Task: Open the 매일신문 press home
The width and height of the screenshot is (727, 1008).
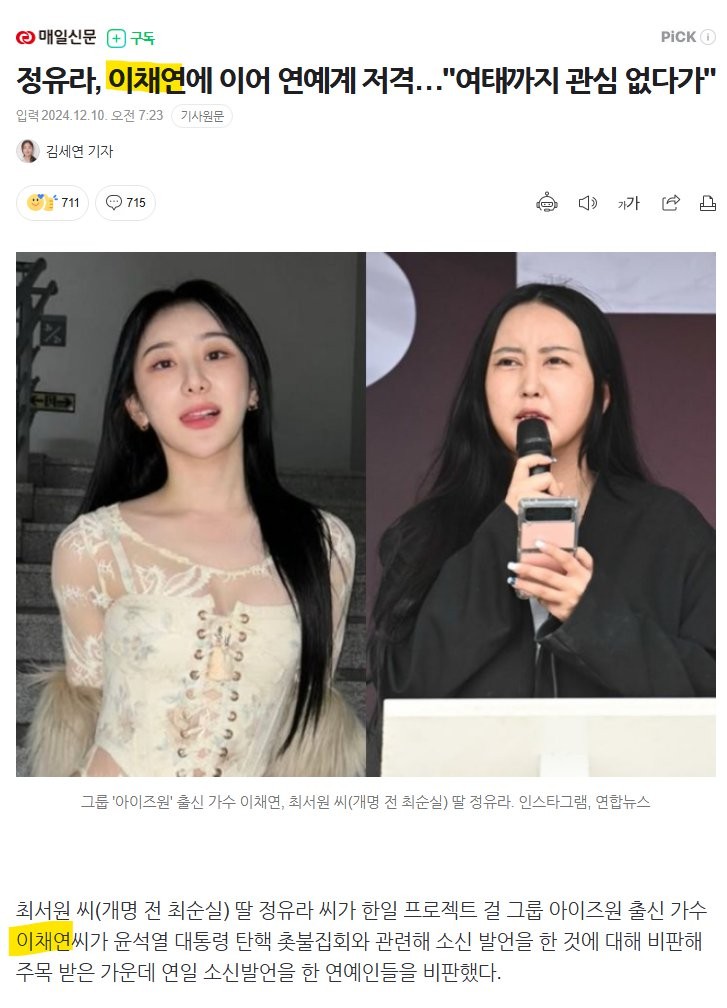Action: coord(57,38)
